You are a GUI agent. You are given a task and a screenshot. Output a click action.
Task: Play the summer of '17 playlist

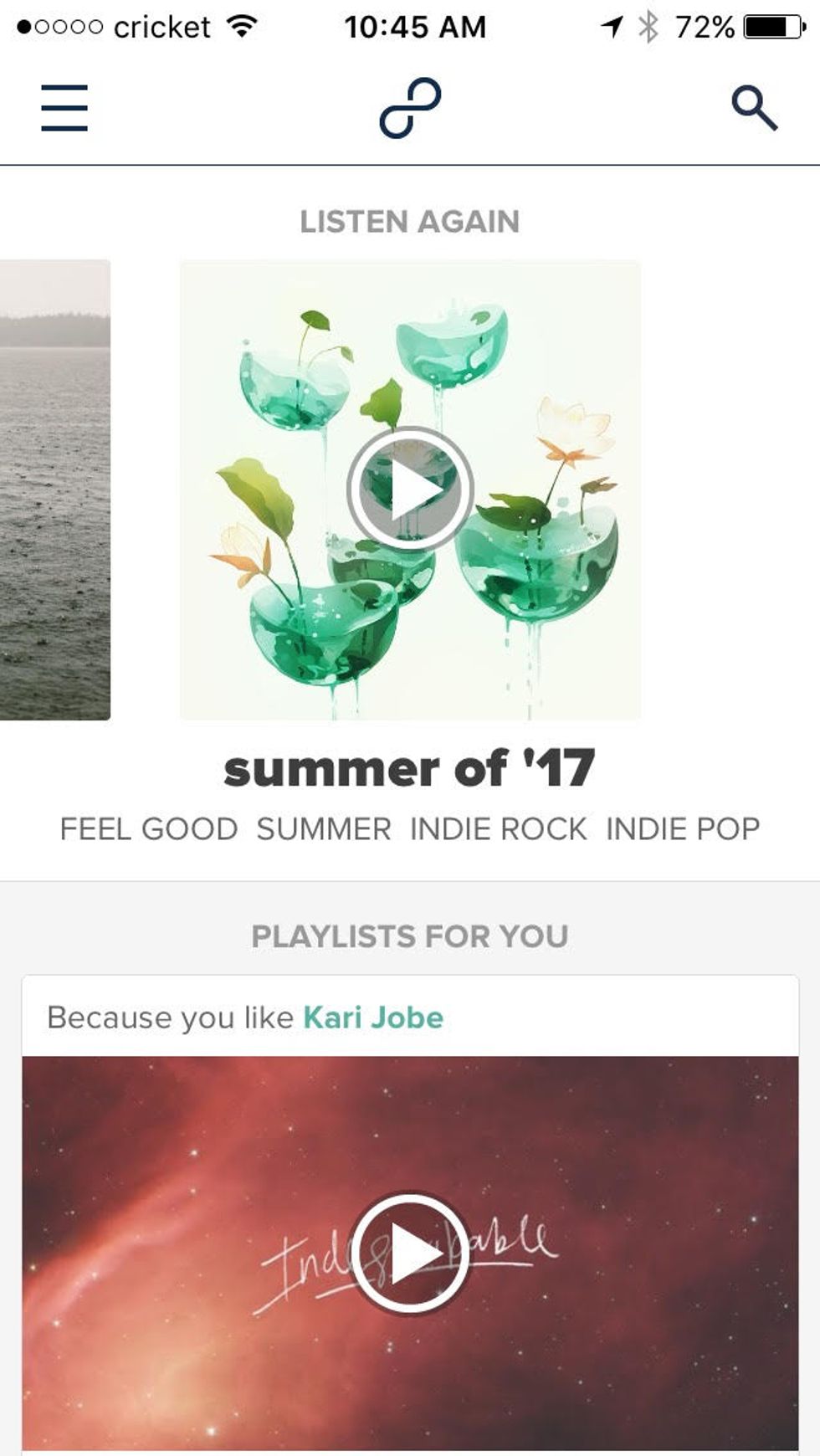coord(410,490)
